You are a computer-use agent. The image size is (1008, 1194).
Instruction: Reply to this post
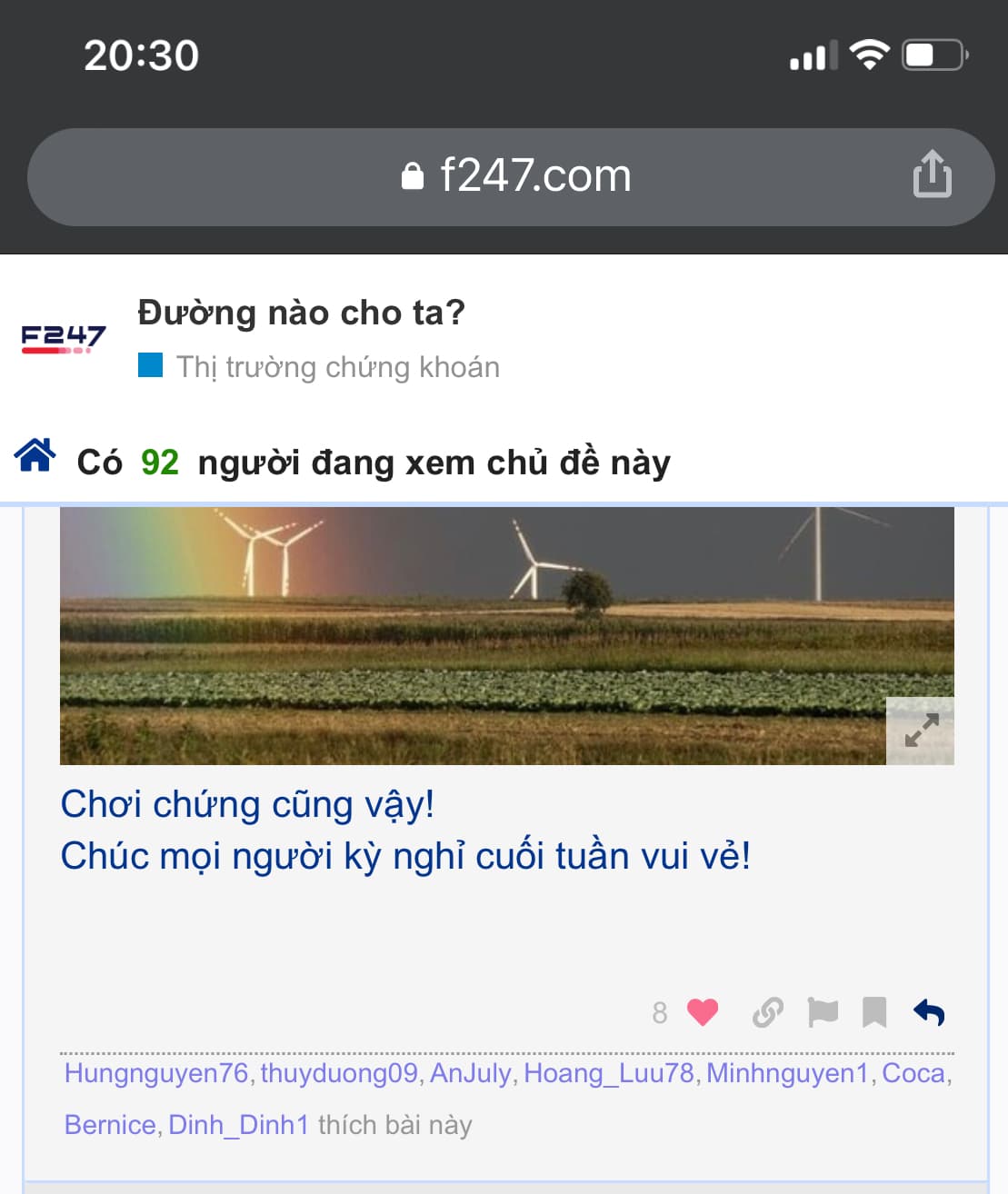tap(929, 1011)
